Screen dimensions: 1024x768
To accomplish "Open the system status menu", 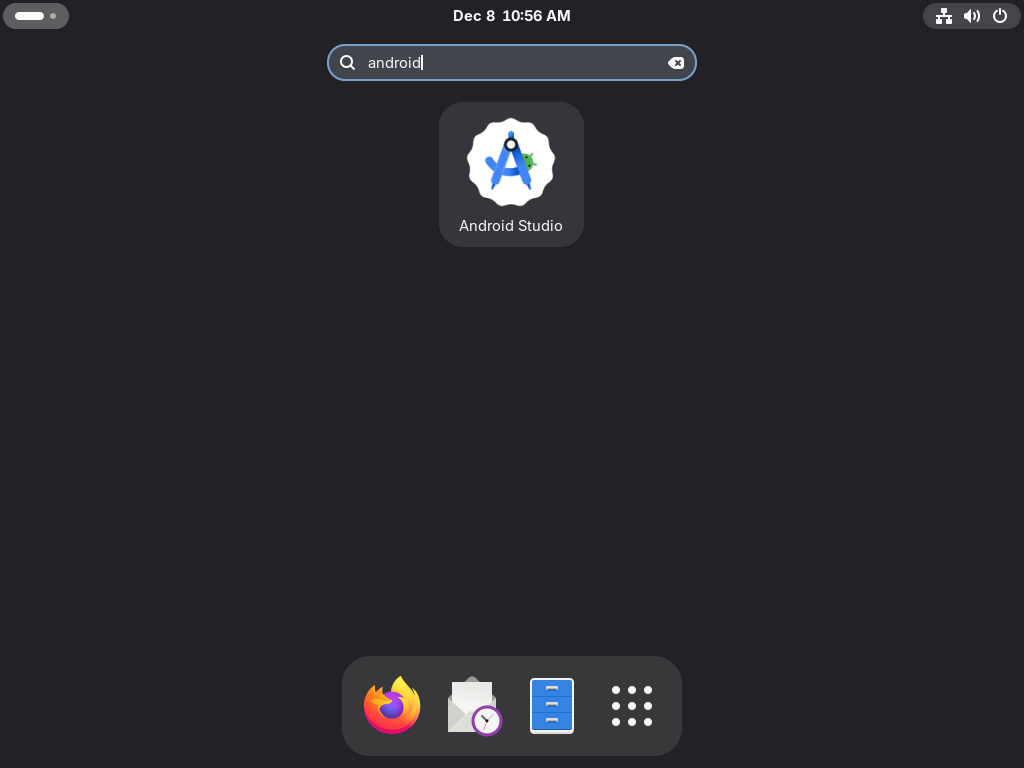I will [971, 16].
